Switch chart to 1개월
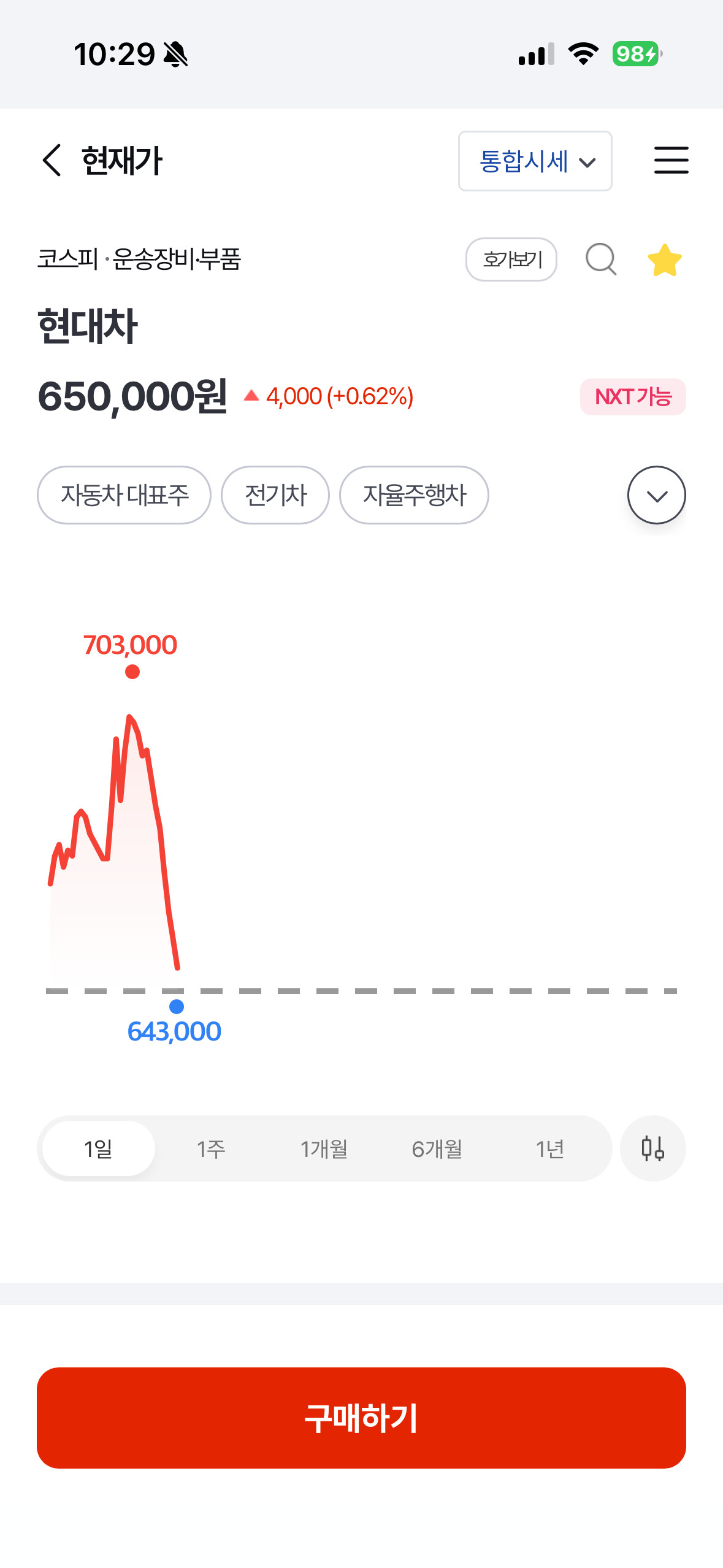The image size is (723, 1568). pos(324,1148)
